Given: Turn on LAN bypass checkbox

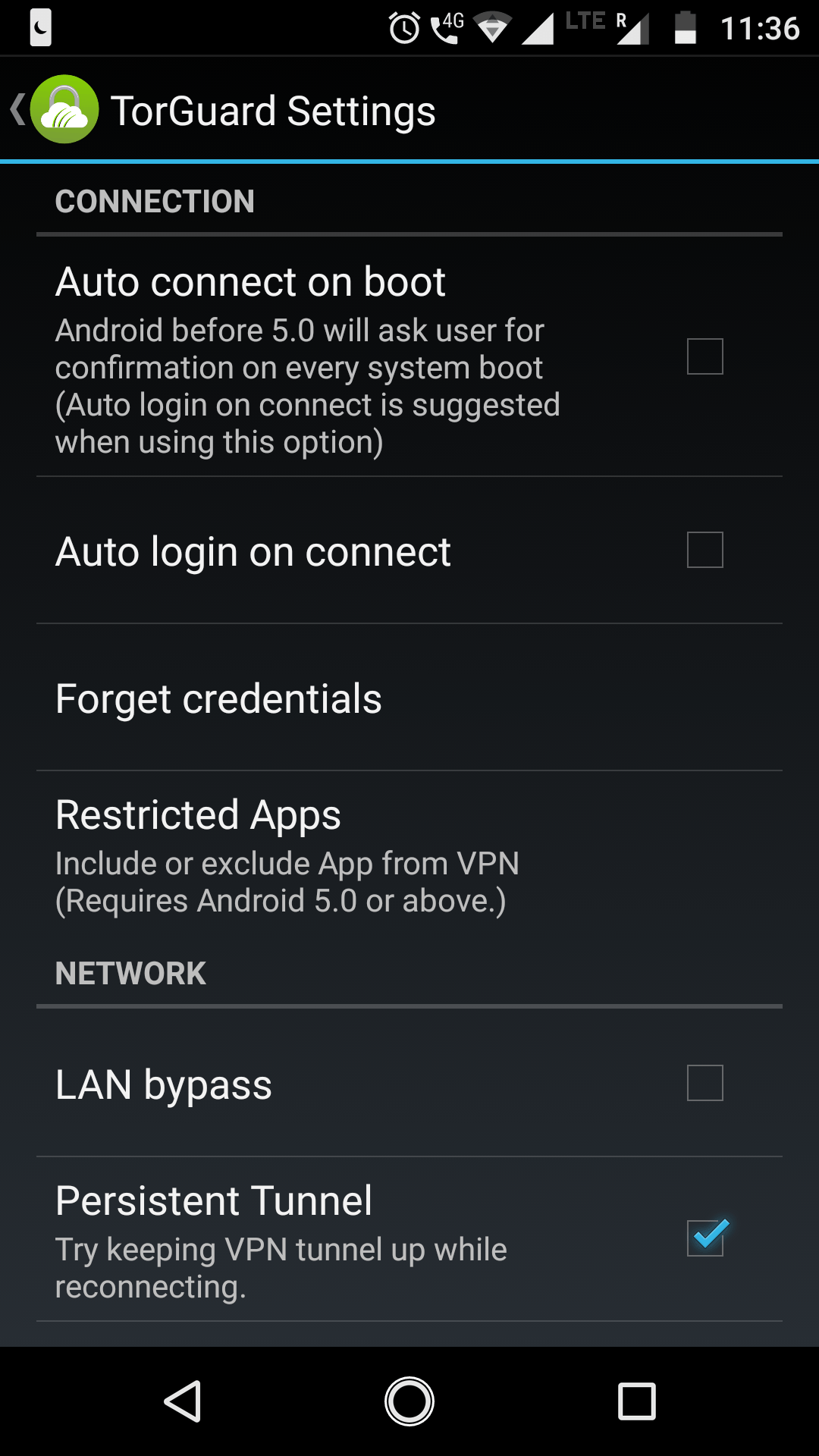Looking at the screenshot, I should [x=704, y=1083].
